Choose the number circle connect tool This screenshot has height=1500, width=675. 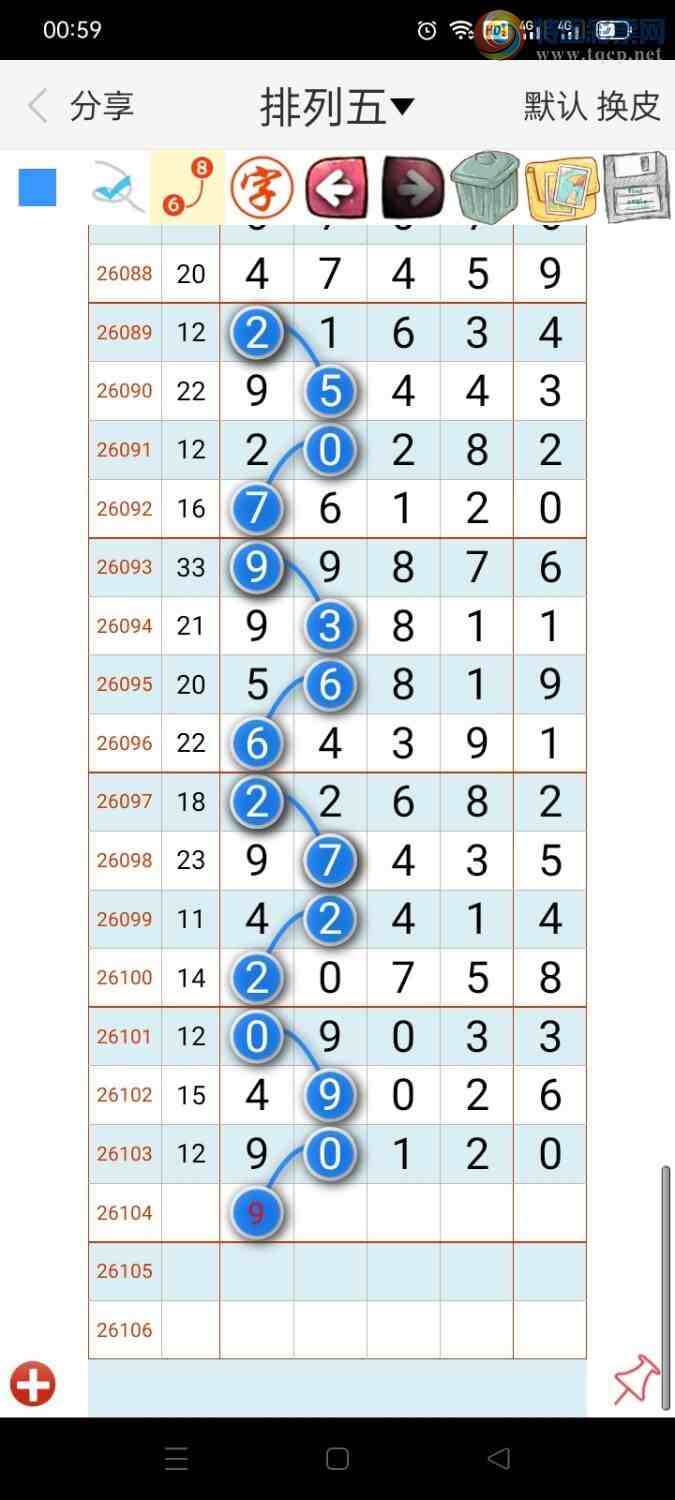pyautogui.click(x=188, y=188)
